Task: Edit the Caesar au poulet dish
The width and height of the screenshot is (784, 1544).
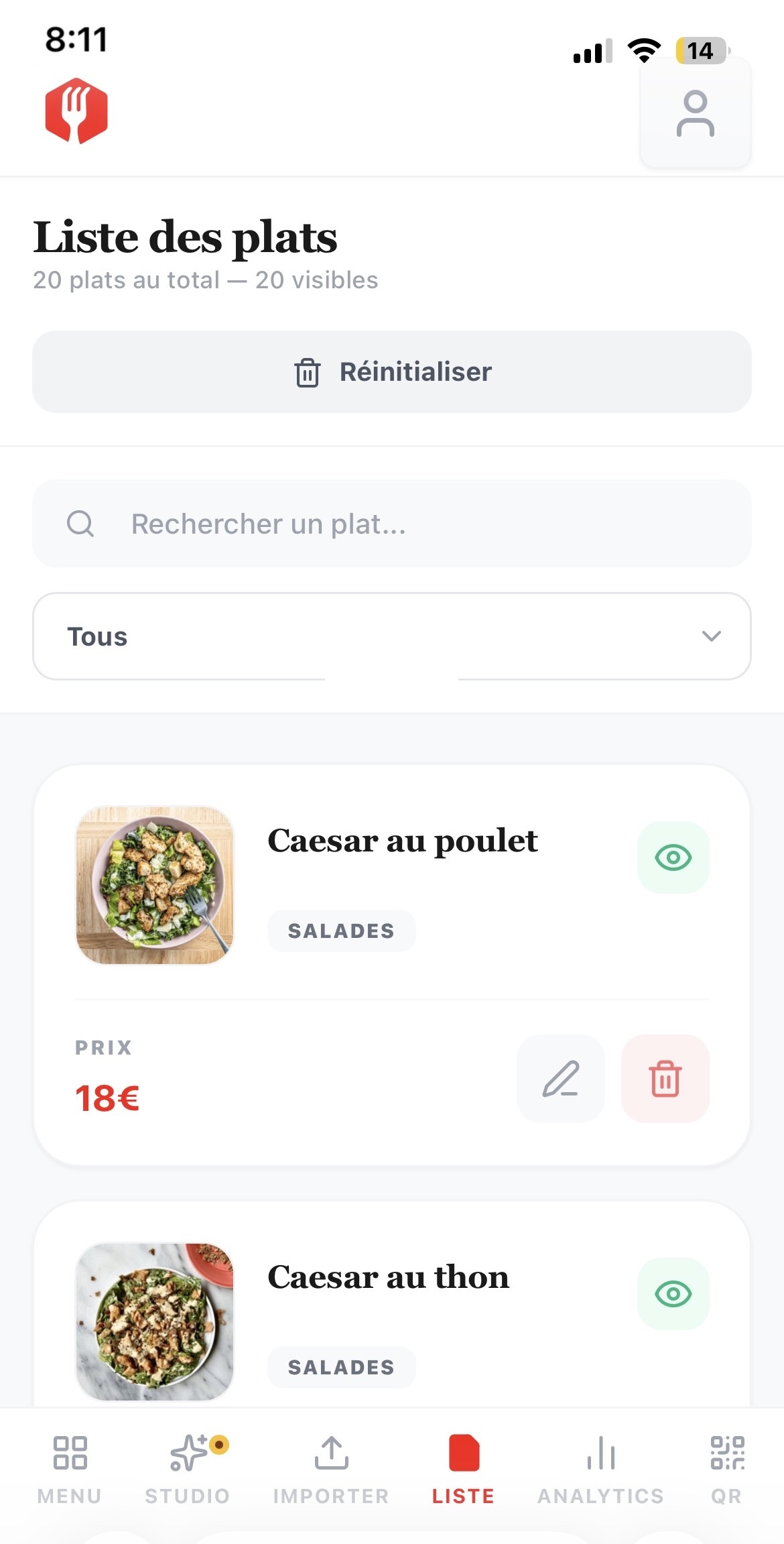Action: (x=560, y=1079)
